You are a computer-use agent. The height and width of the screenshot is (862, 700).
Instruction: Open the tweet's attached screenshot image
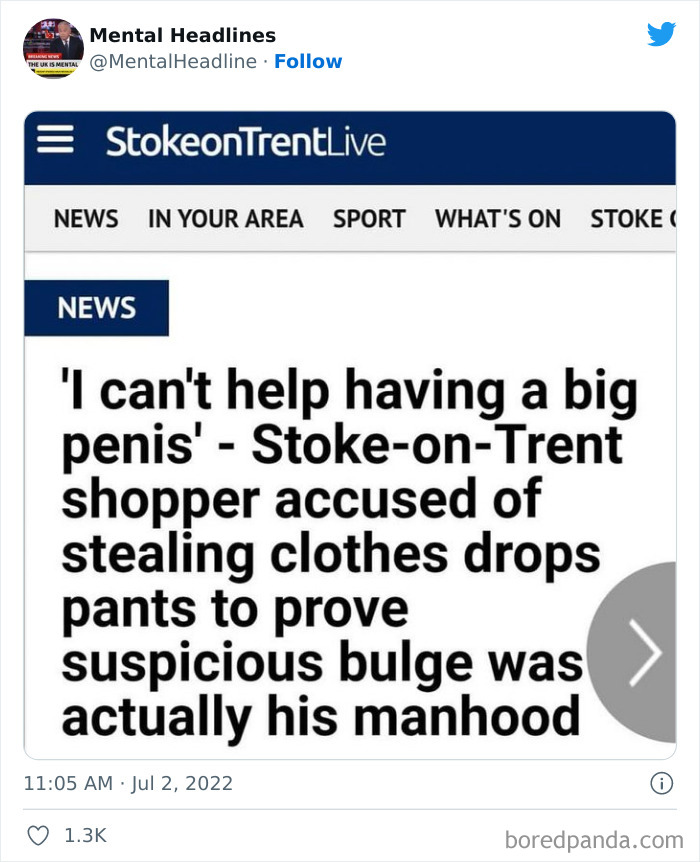(350, 435)
